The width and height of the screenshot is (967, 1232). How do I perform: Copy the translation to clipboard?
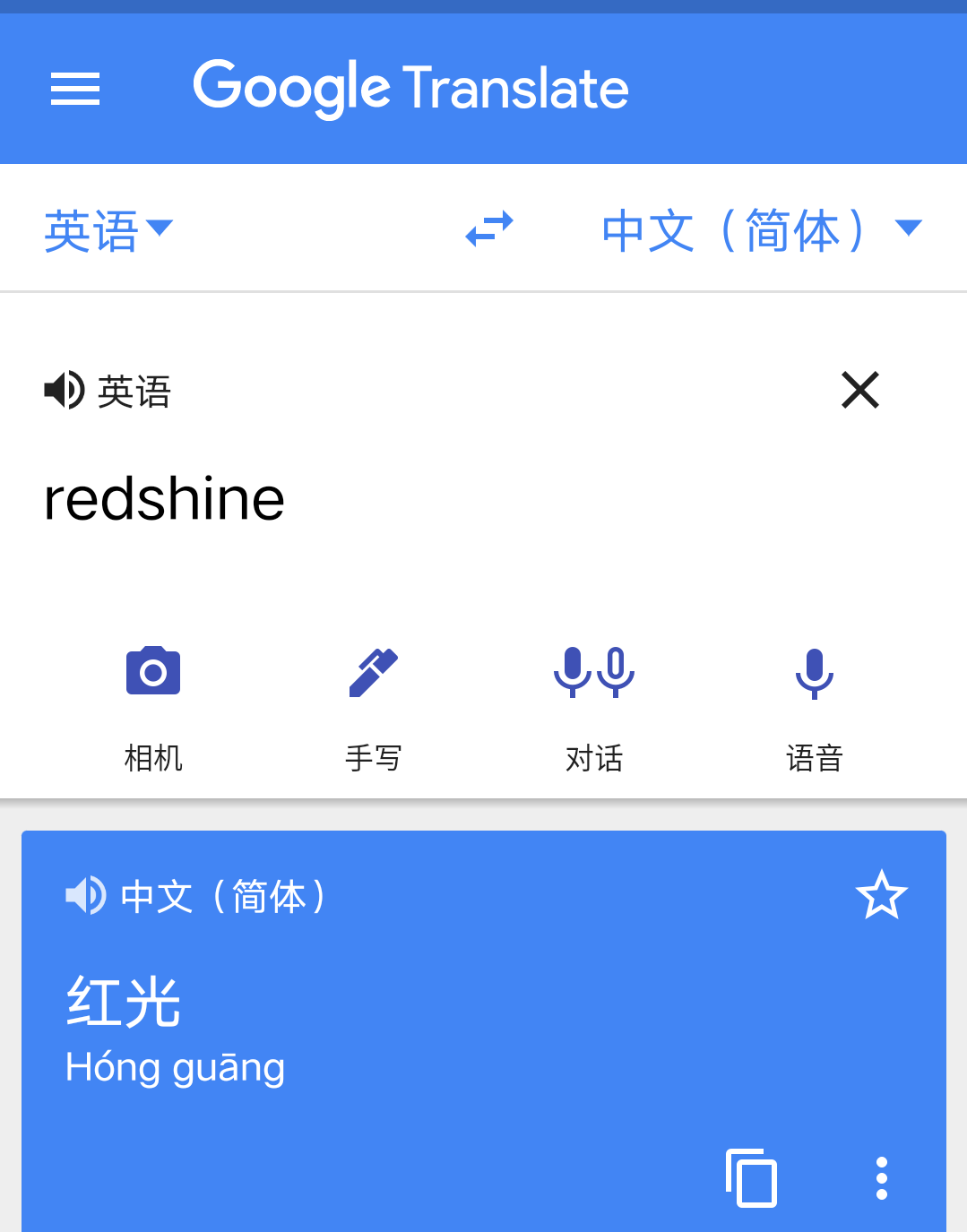click(751, 1177)
